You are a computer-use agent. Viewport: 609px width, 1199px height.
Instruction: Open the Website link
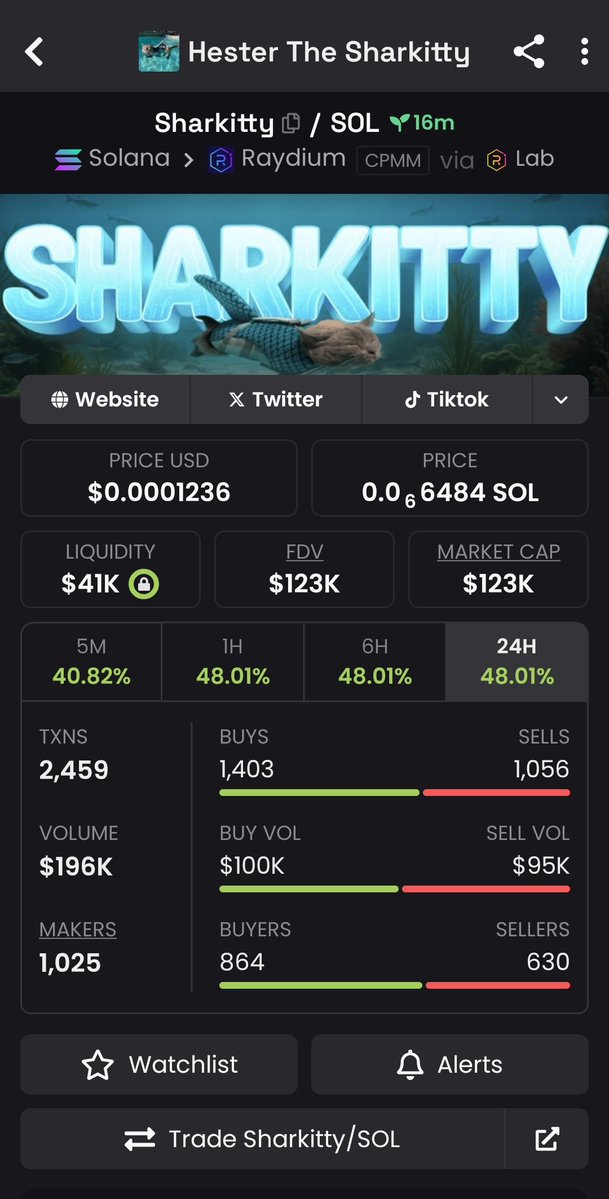pyautogui.click(x=105, y=399)
